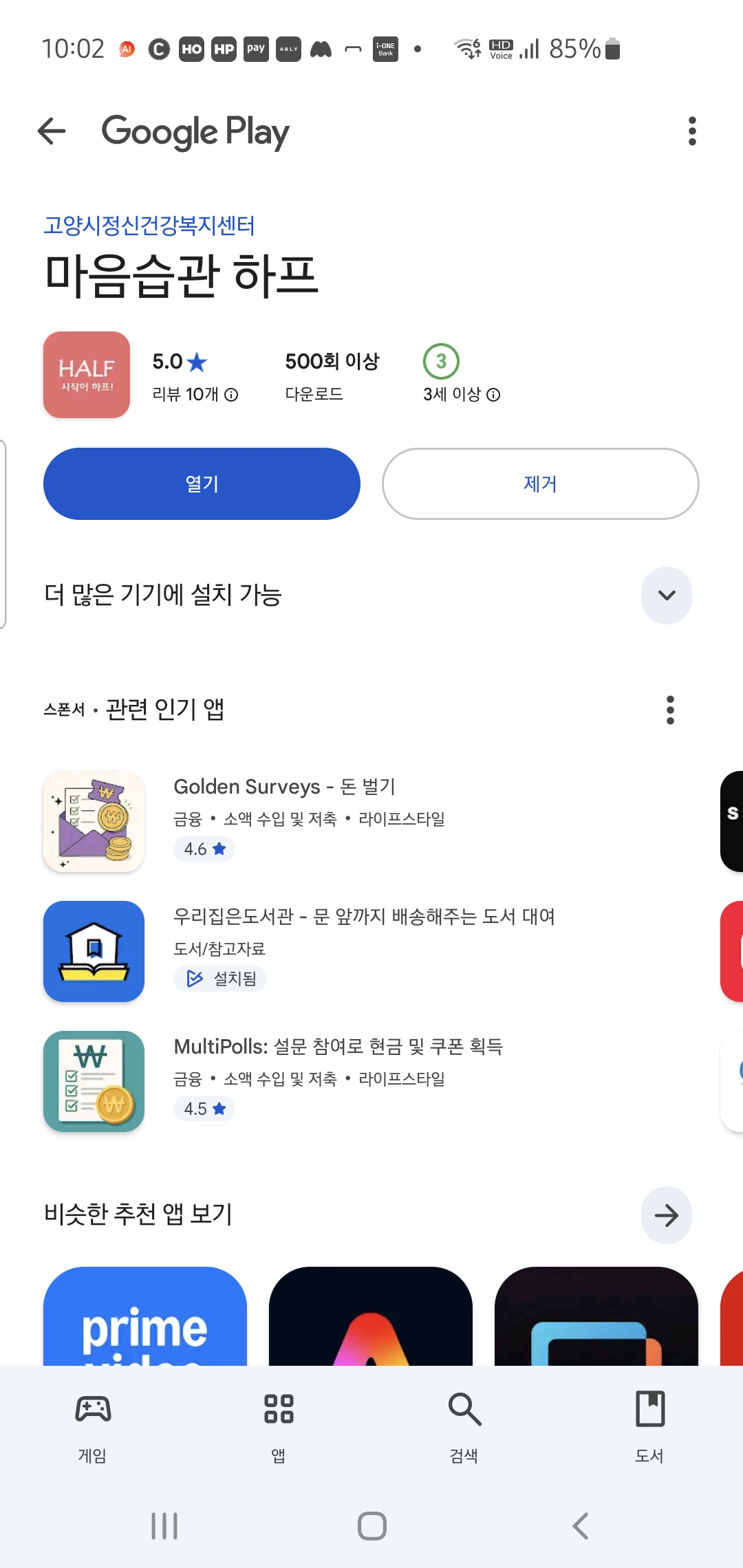
Task: Open the overflow menu in the app bar
Action: point(692,131)
